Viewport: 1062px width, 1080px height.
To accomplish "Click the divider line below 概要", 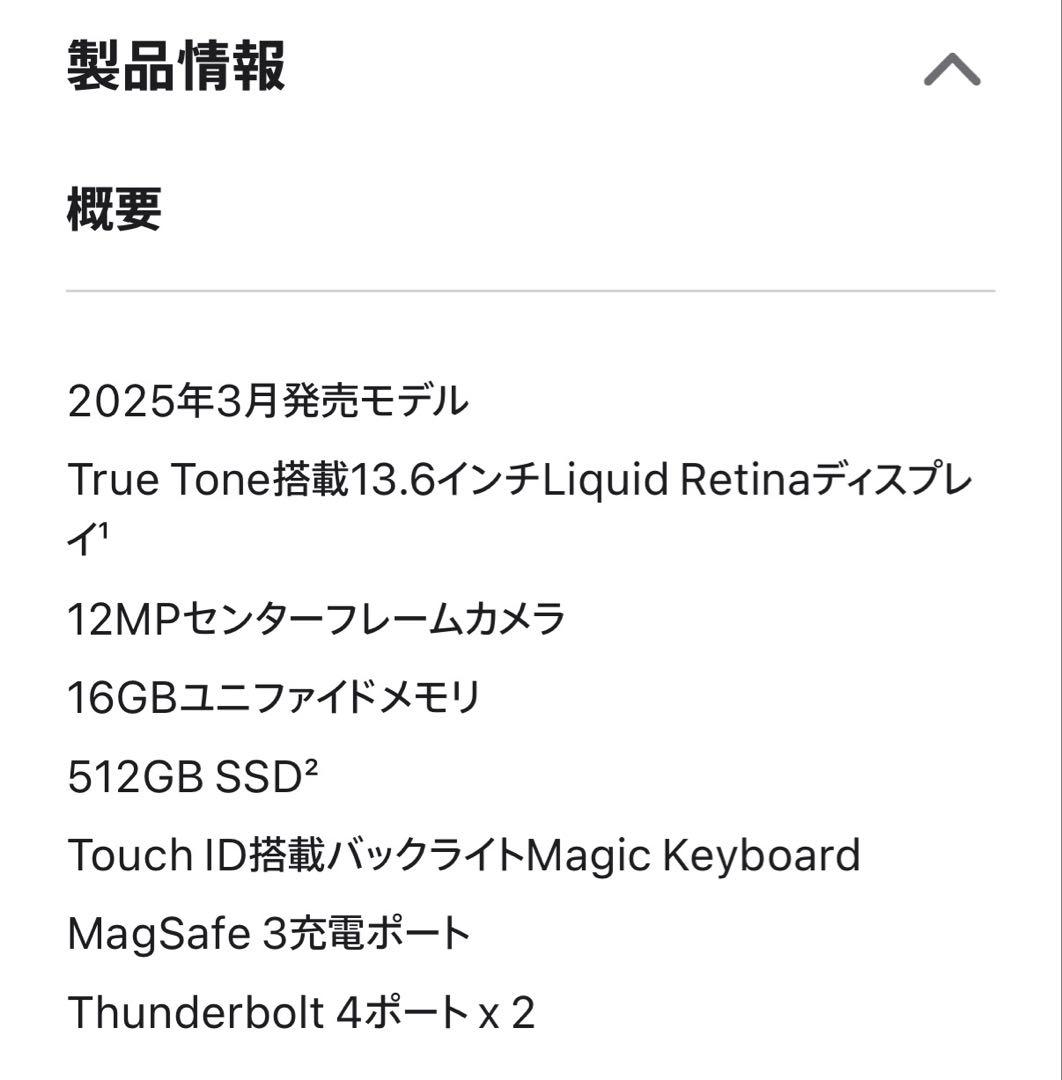I will pyautogui.click(x=531, y=290).
